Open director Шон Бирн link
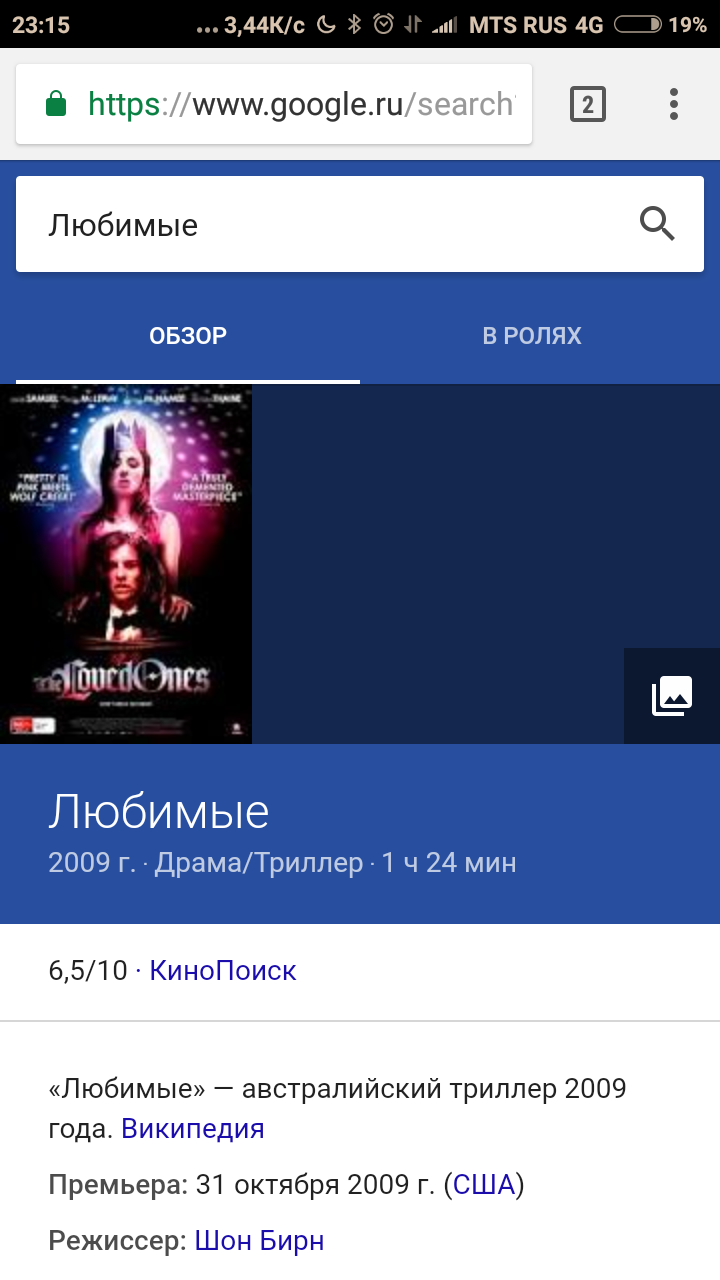The width and height of the screenshot is (720, 1280). [x=259, y=1241]
